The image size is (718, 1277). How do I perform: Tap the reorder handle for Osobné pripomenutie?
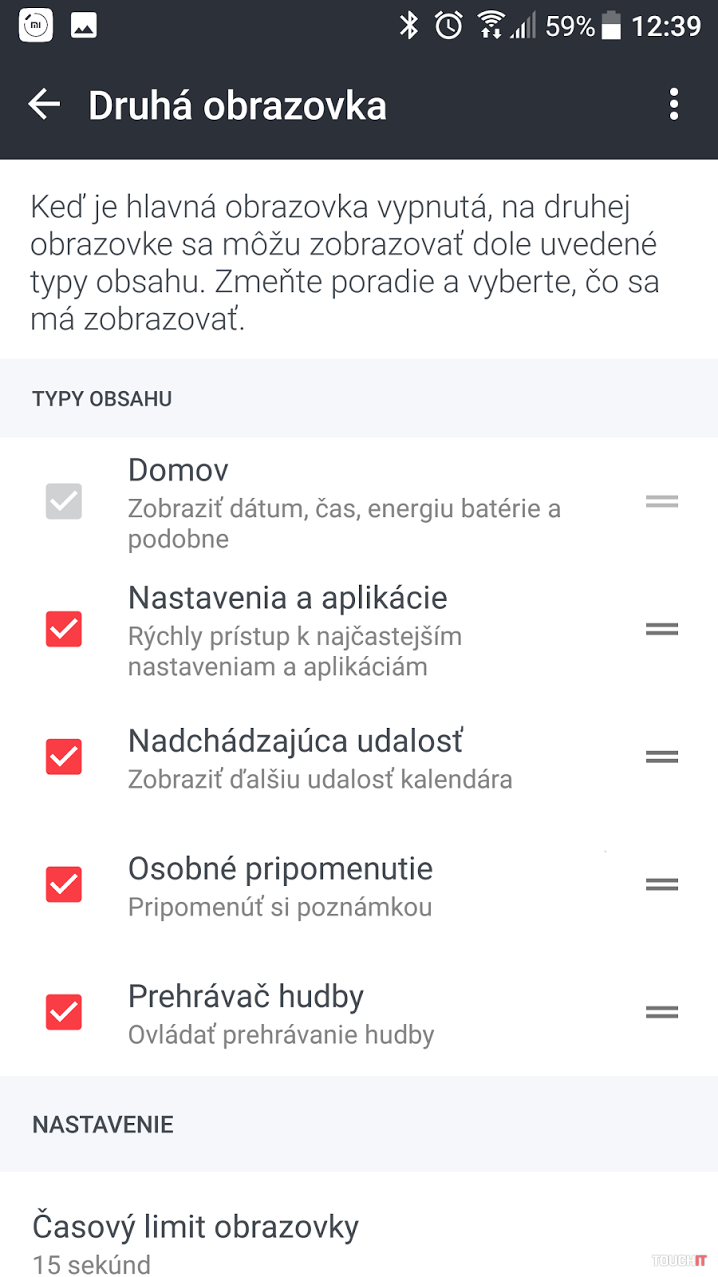click(x=662, y=884)
